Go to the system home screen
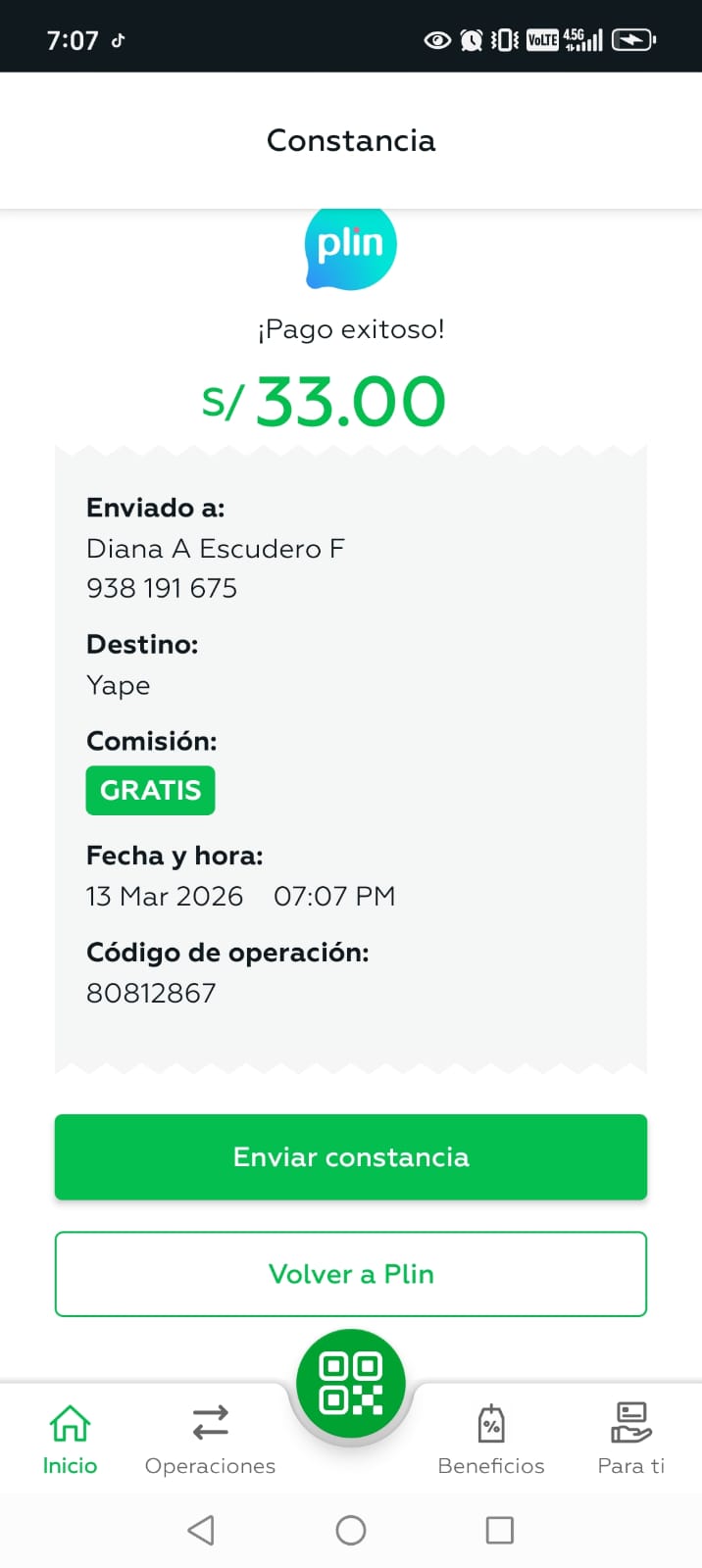This screenshot has width=702, height=1568. tap(351, 1530)
